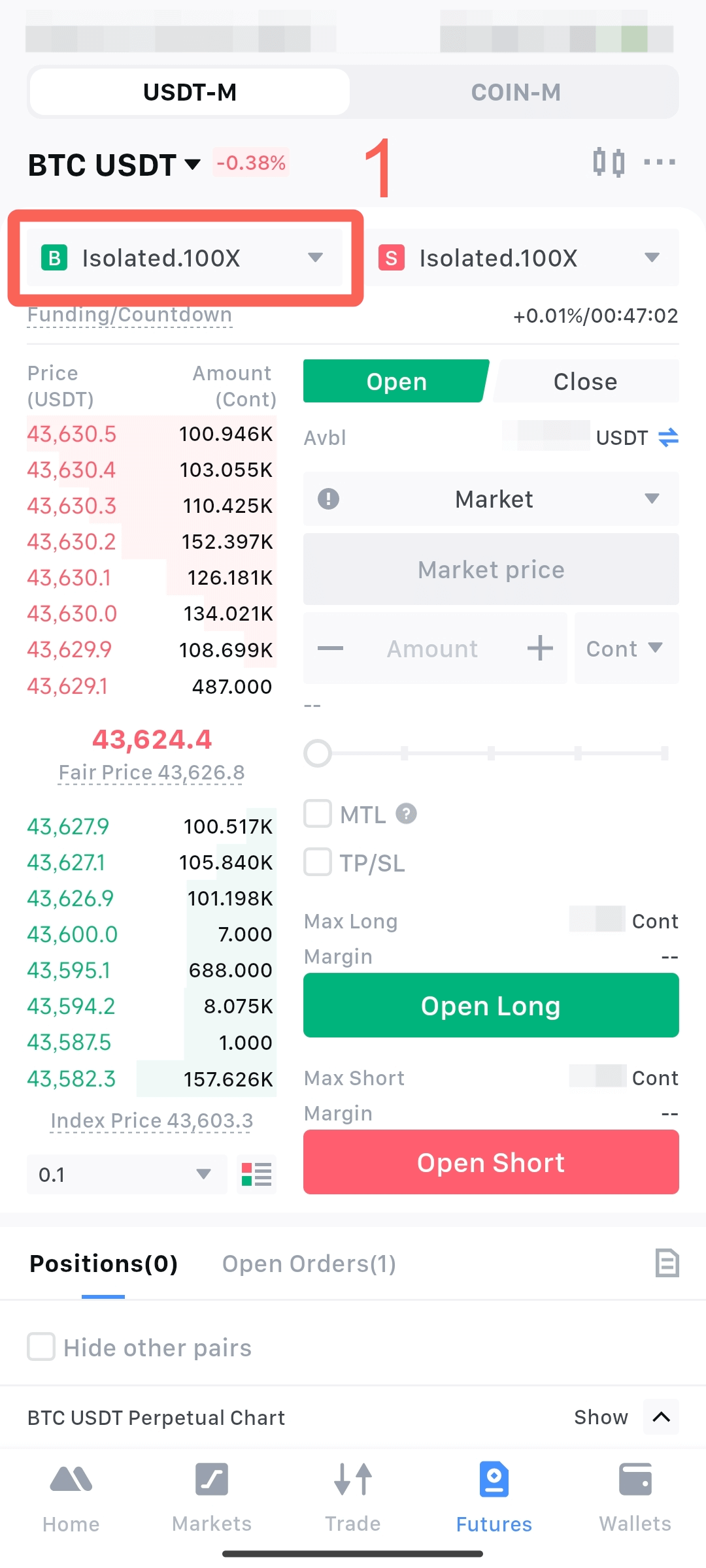Switch to the COIN-M tab
The height and width of the screenshot is (1568, 706).
515,92
